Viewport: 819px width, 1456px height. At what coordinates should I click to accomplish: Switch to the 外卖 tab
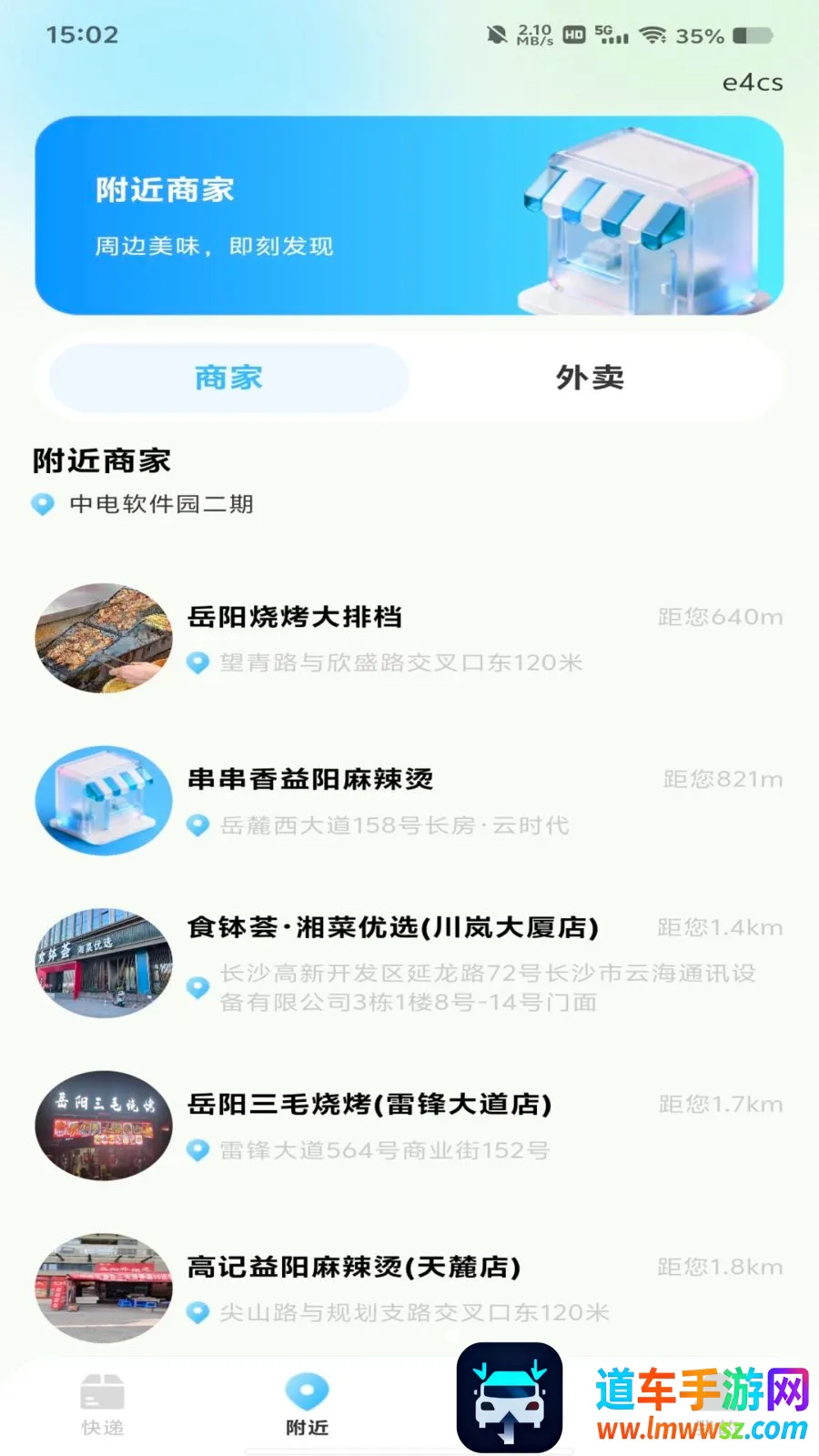click(590, 378)
